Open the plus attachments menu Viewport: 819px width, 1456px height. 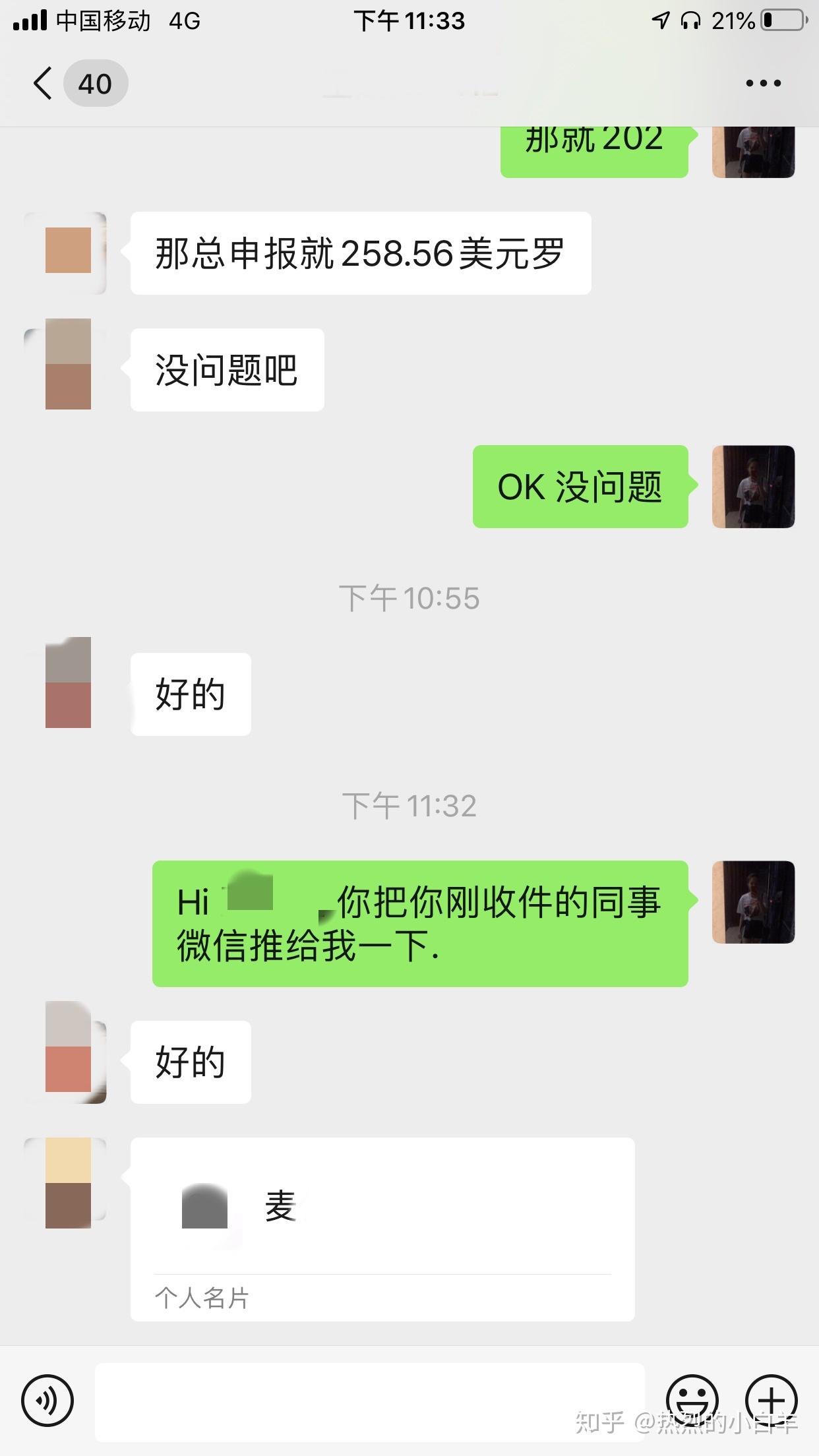point(772,1399)
